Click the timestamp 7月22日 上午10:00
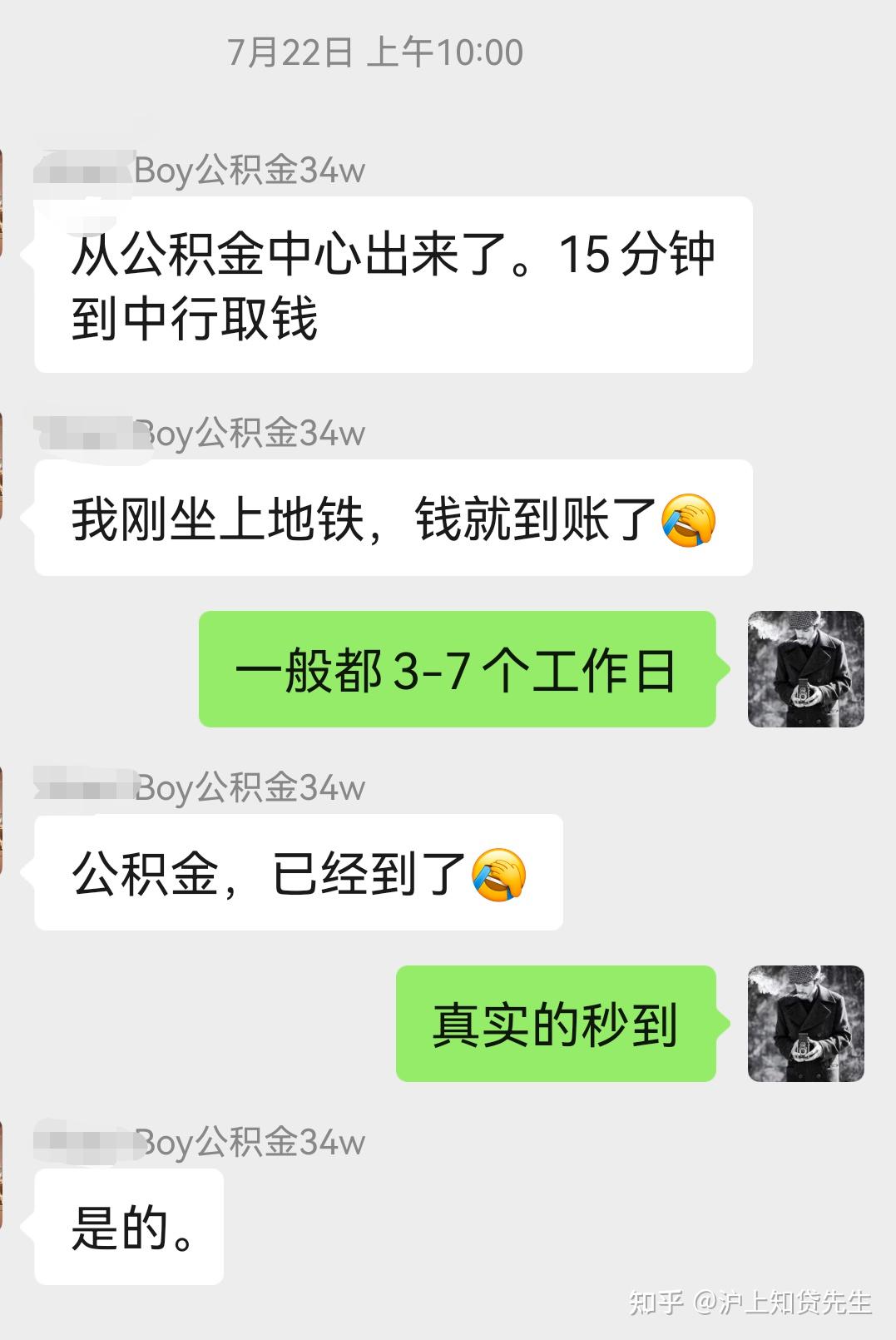The image size is (896, 1340). [374, 52]
